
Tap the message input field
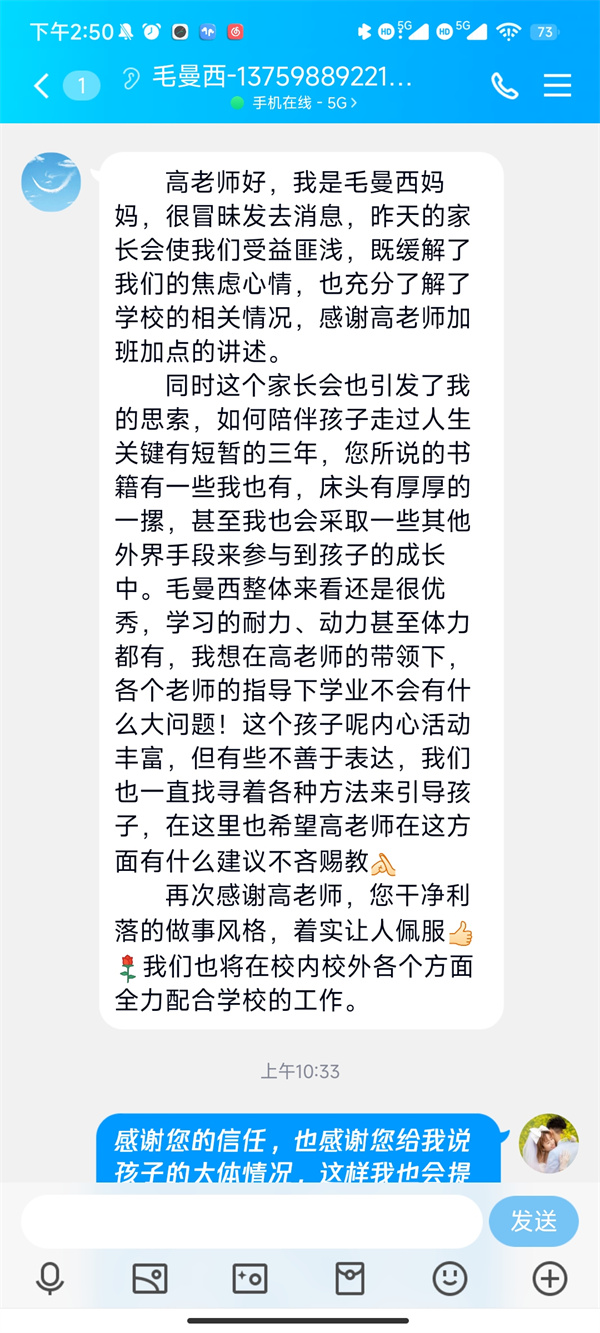251,1221
